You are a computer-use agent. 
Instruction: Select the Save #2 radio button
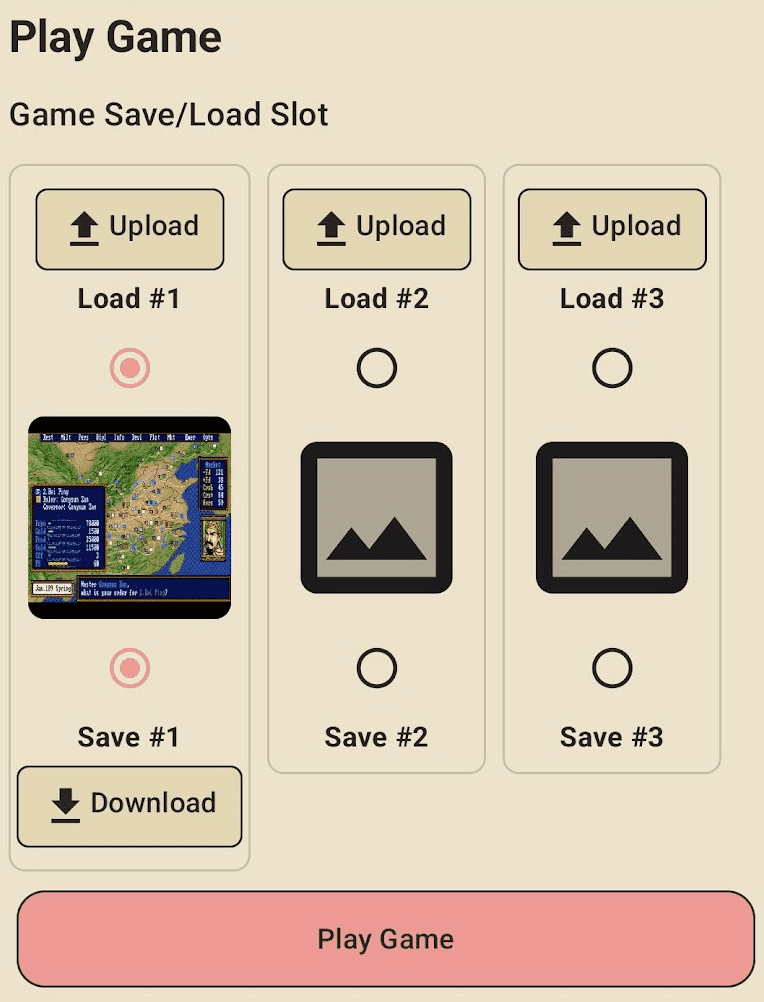pyautogui.click(x=376, y=668)
